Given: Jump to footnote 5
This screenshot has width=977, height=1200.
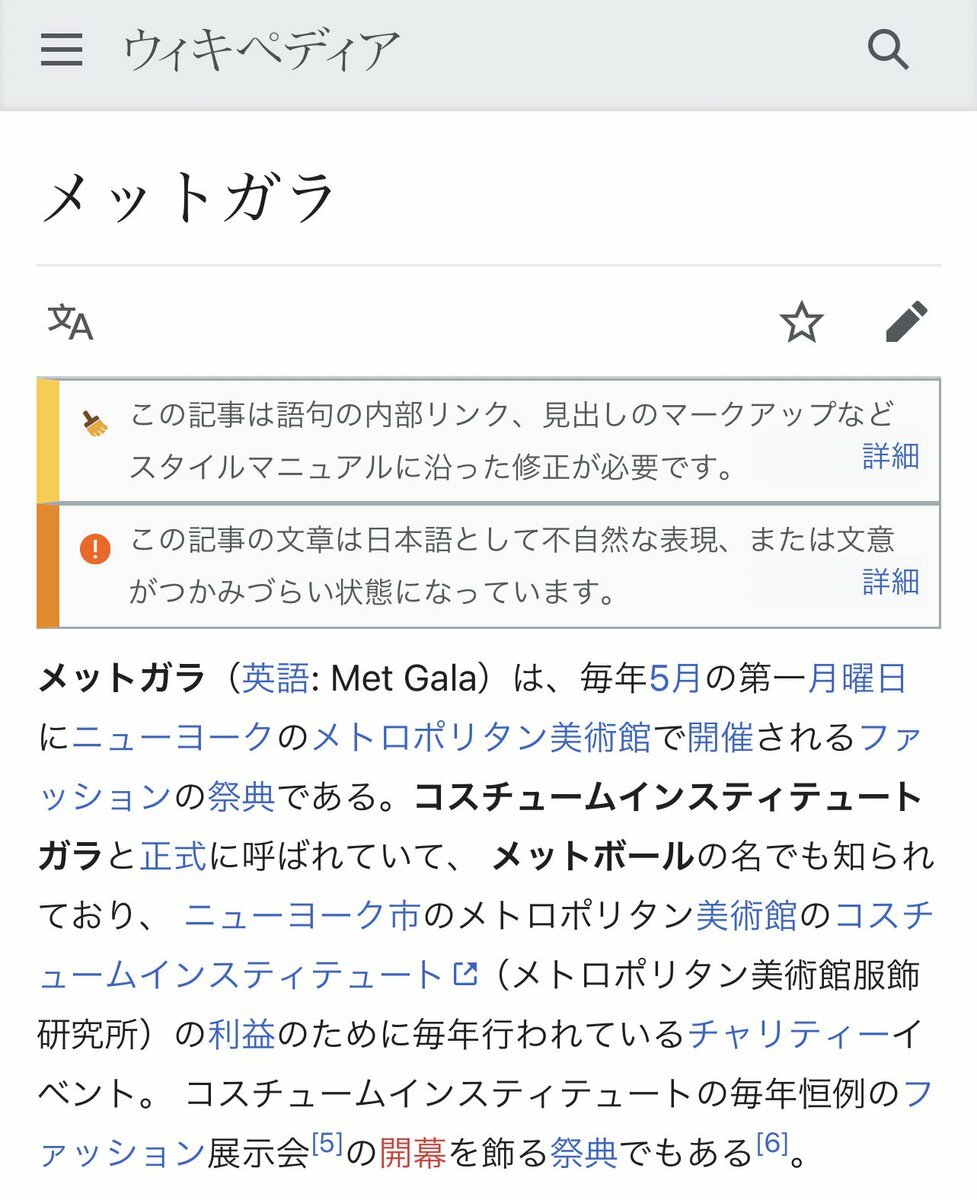Looking at the screenshot, I should coord(327,1143).
